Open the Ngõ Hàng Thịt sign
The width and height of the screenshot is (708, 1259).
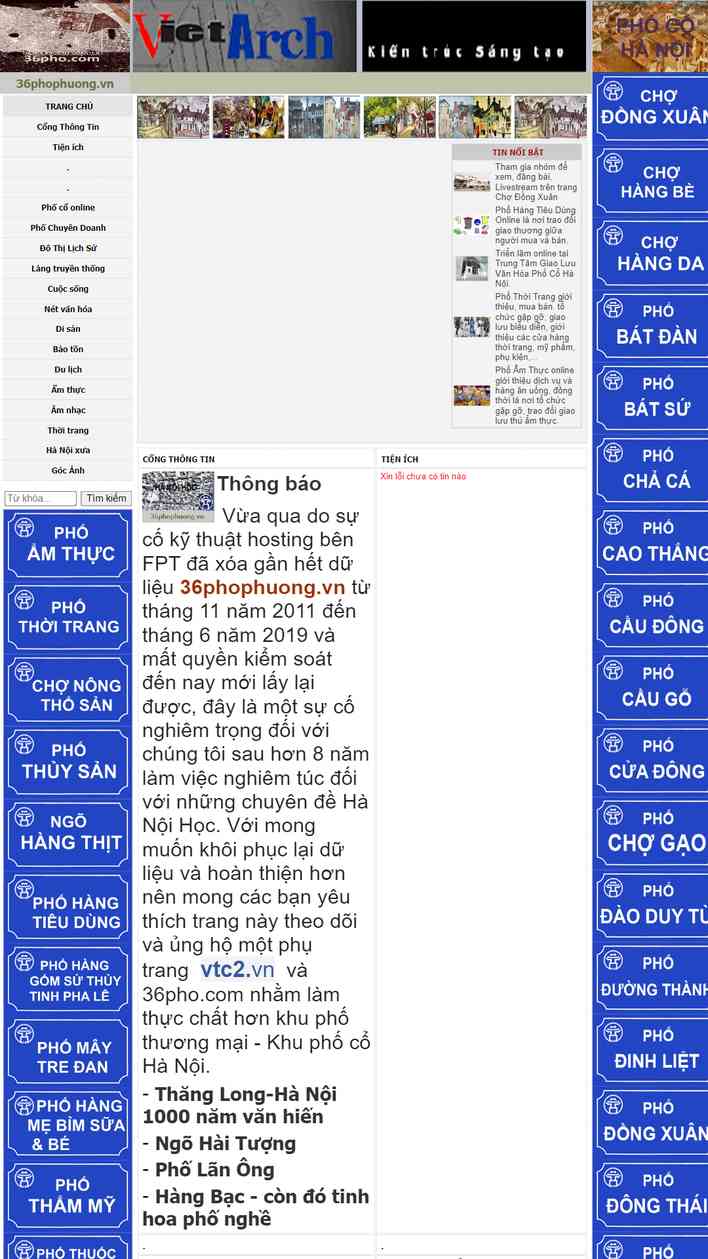(68, 833)
